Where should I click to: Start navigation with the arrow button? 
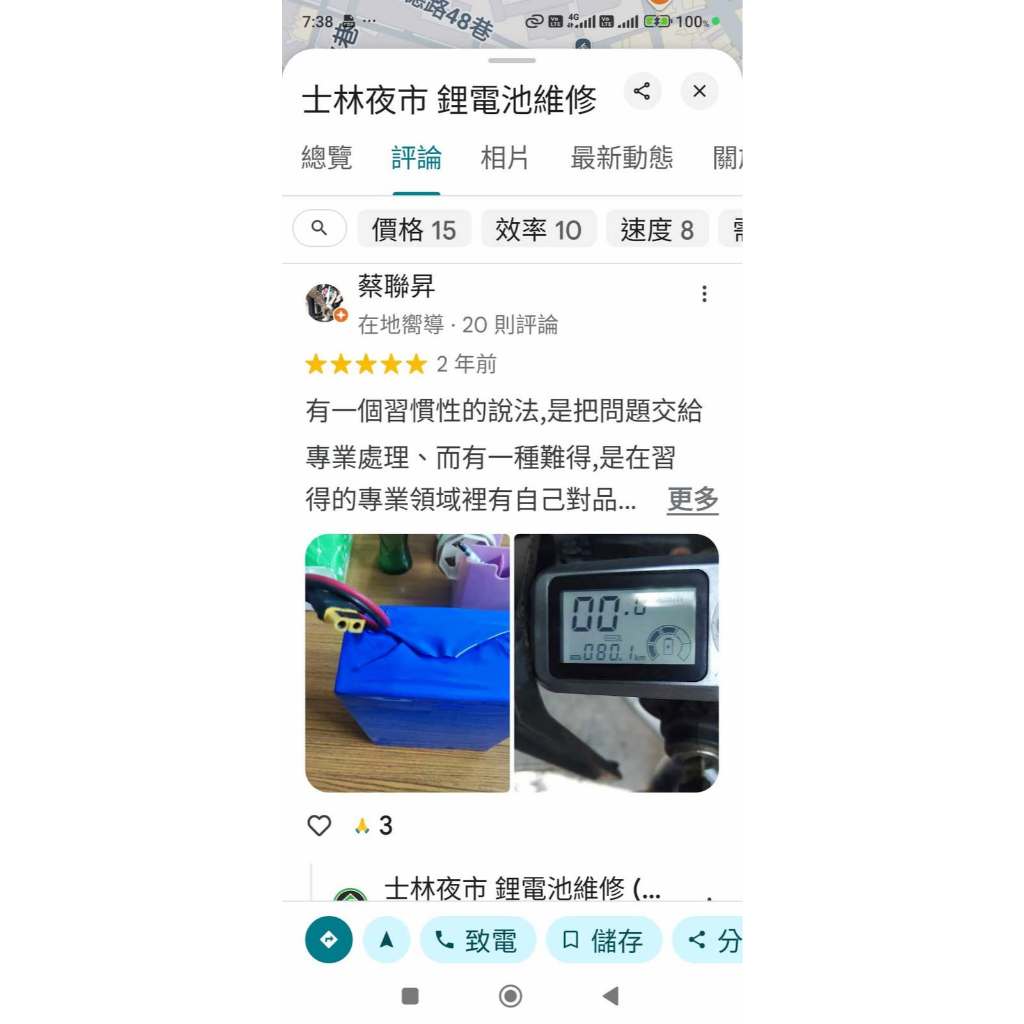387,940
